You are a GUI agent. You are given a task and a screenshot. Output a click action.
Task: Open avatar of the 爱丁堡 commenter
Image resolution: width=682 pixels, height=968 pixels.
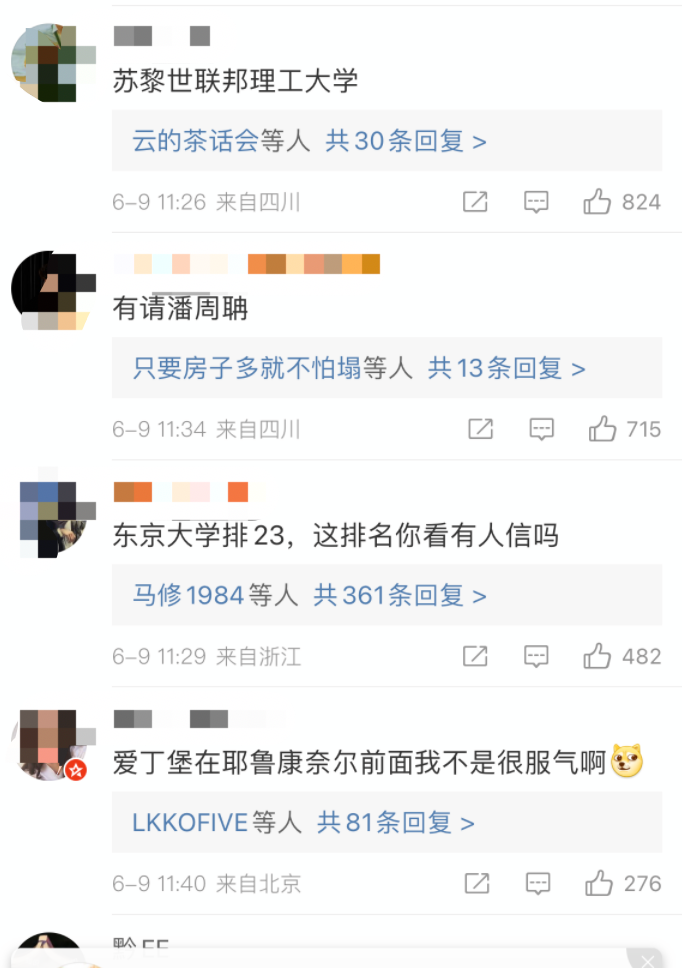50,744
